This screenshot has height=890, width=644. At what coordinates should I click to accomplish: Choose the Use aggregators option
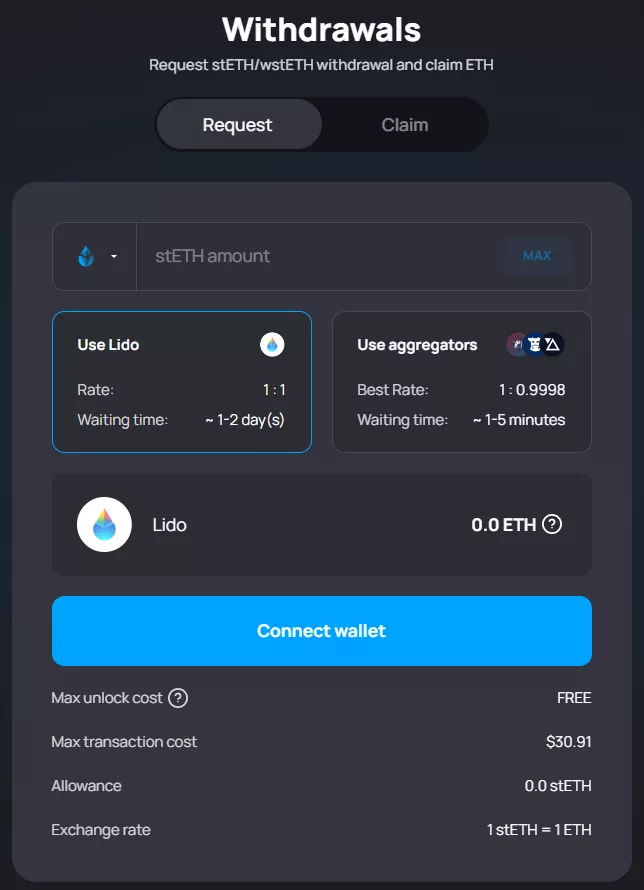click(x=461, y=382)
